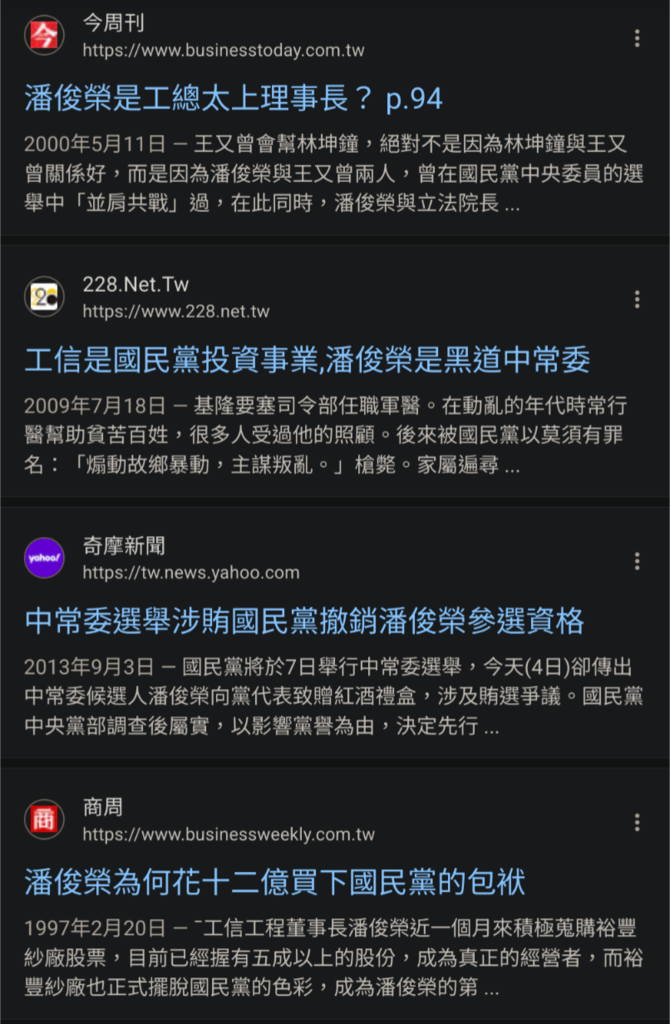Visit 奇摩新聞 tw.news.yahoo.com source

(190, 559)
